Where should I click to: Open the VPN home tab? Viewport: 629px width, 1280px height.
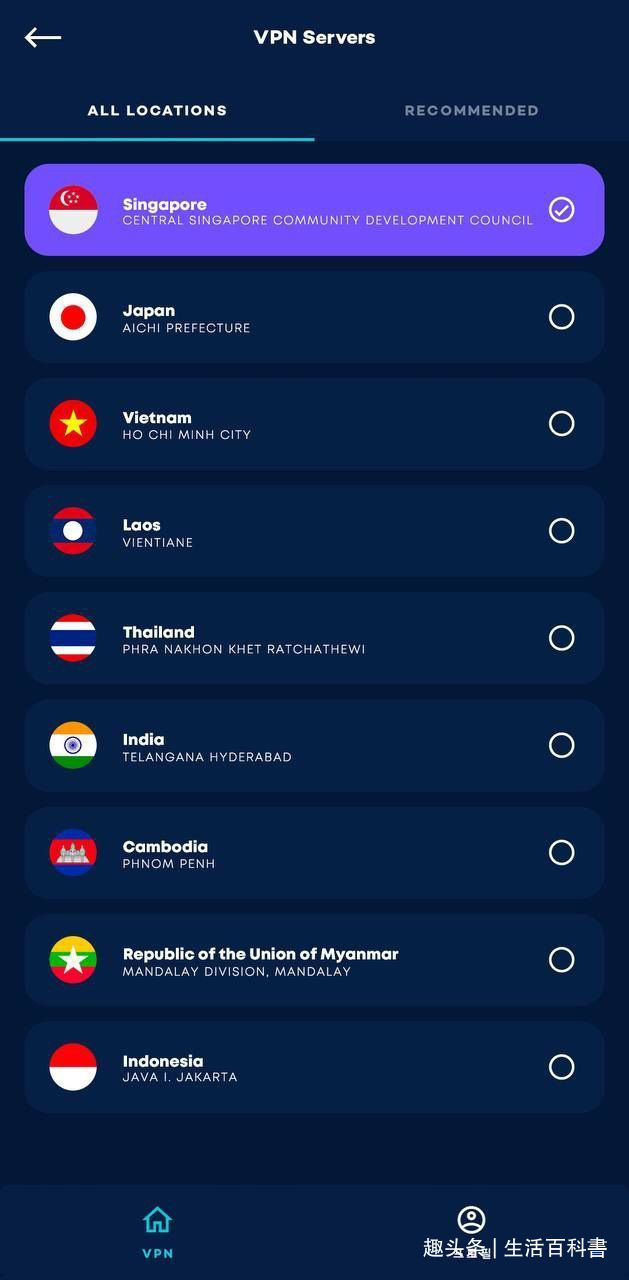coord(157,1231)
